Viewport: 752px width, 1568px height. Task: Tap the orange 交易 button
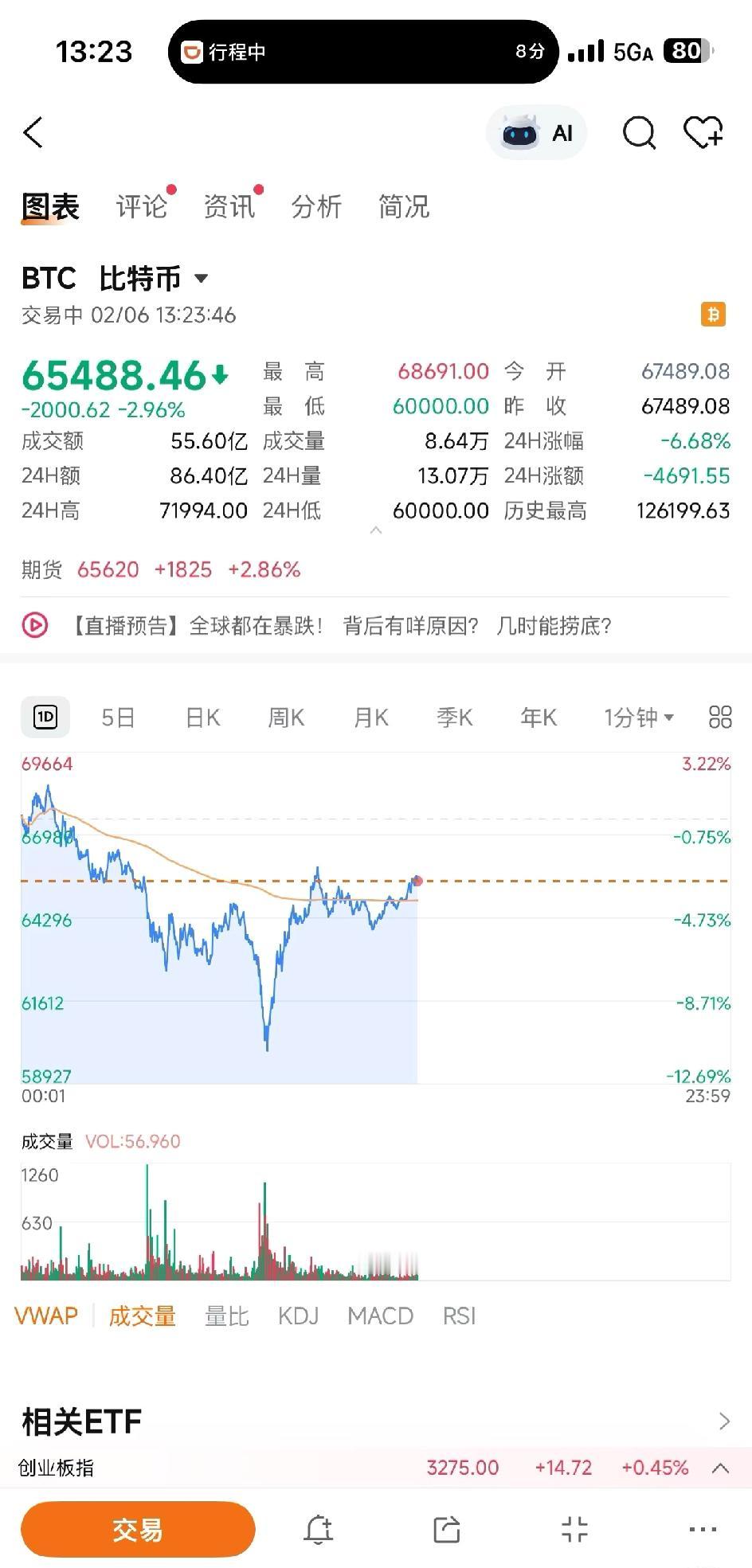click(138, 1528)
